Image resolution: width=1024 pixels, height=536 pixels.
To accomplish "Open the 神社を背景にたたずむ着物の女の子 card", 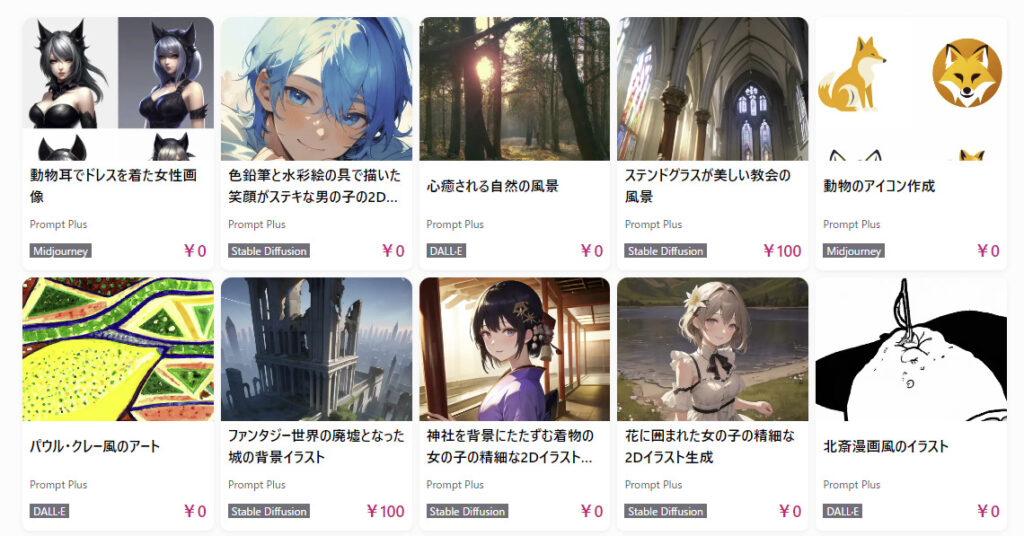I will [514, 446].
